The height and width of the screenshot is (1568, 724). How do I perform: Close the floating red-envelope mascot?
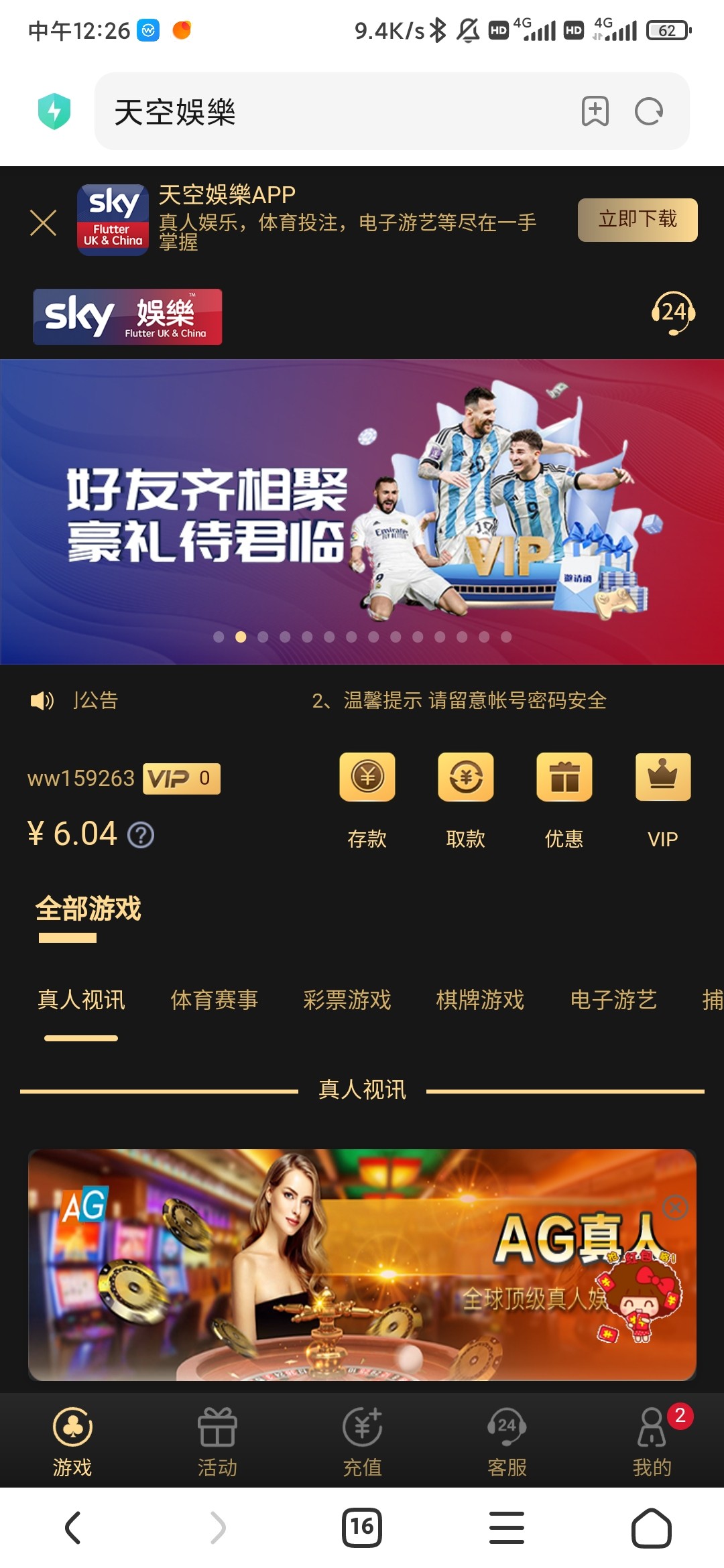click(x=675, y=1207)
